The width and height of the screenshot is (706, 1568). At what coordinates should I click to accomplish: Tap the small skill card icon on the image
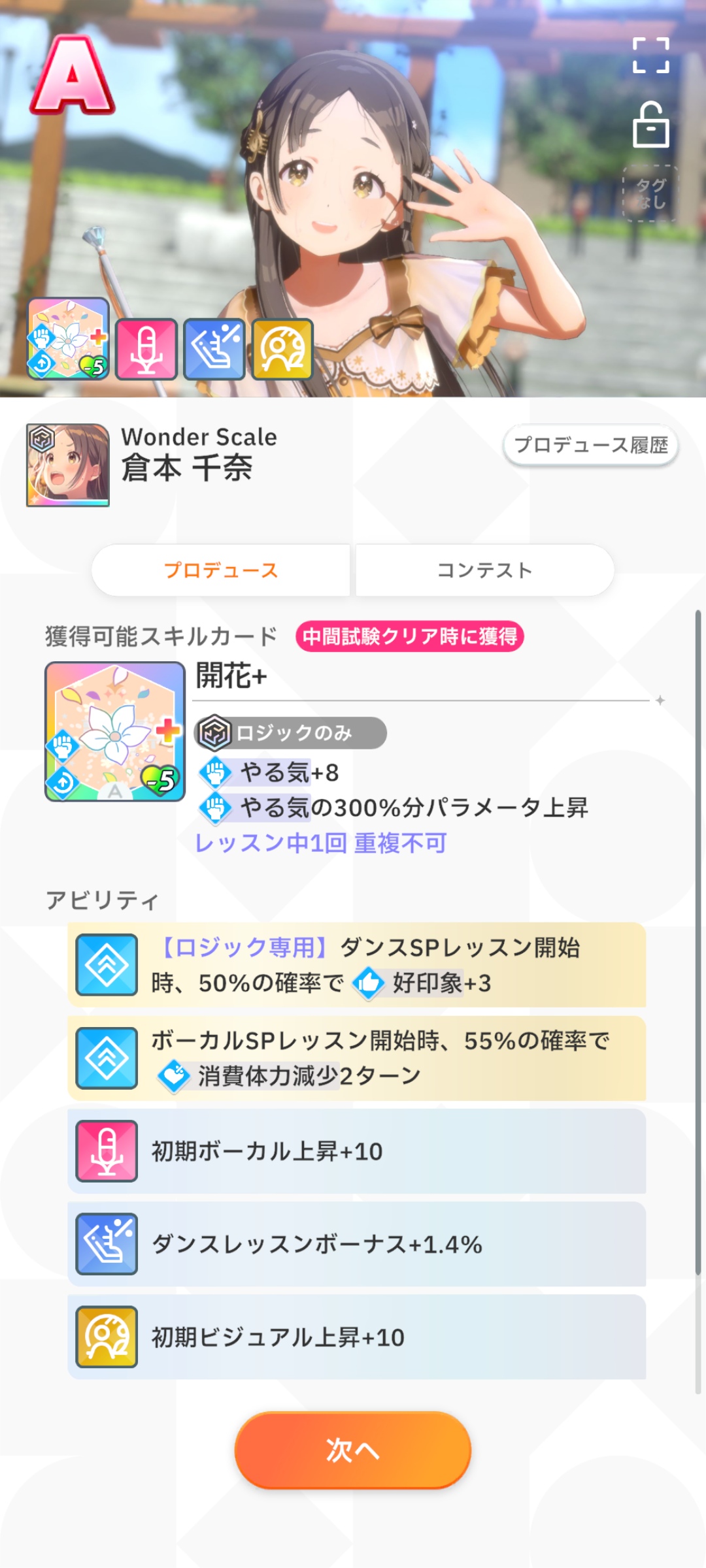pyautogui.click(x=68, y=338)
